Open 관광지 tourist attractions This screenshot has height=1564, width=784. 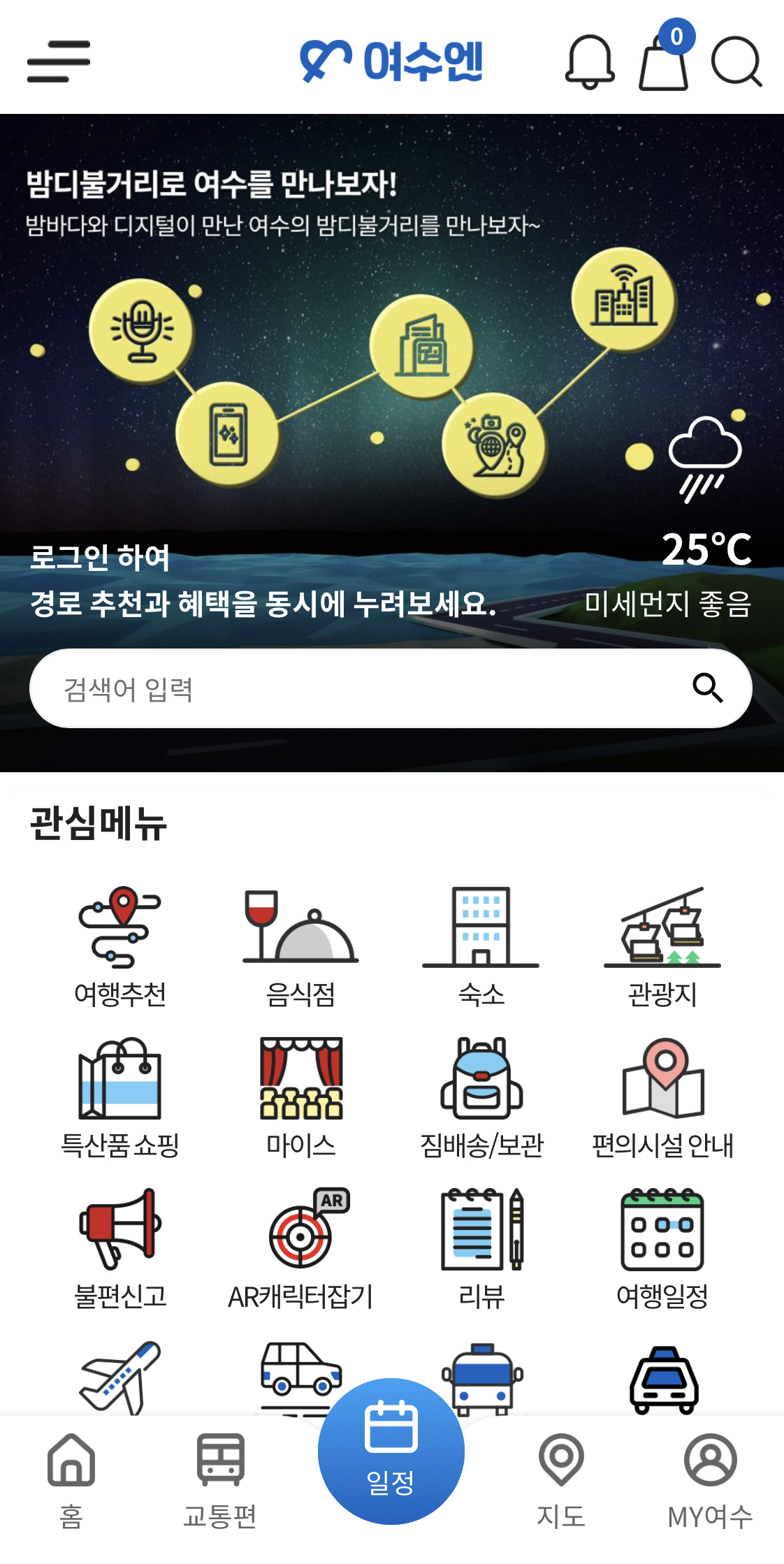point(662,946)
